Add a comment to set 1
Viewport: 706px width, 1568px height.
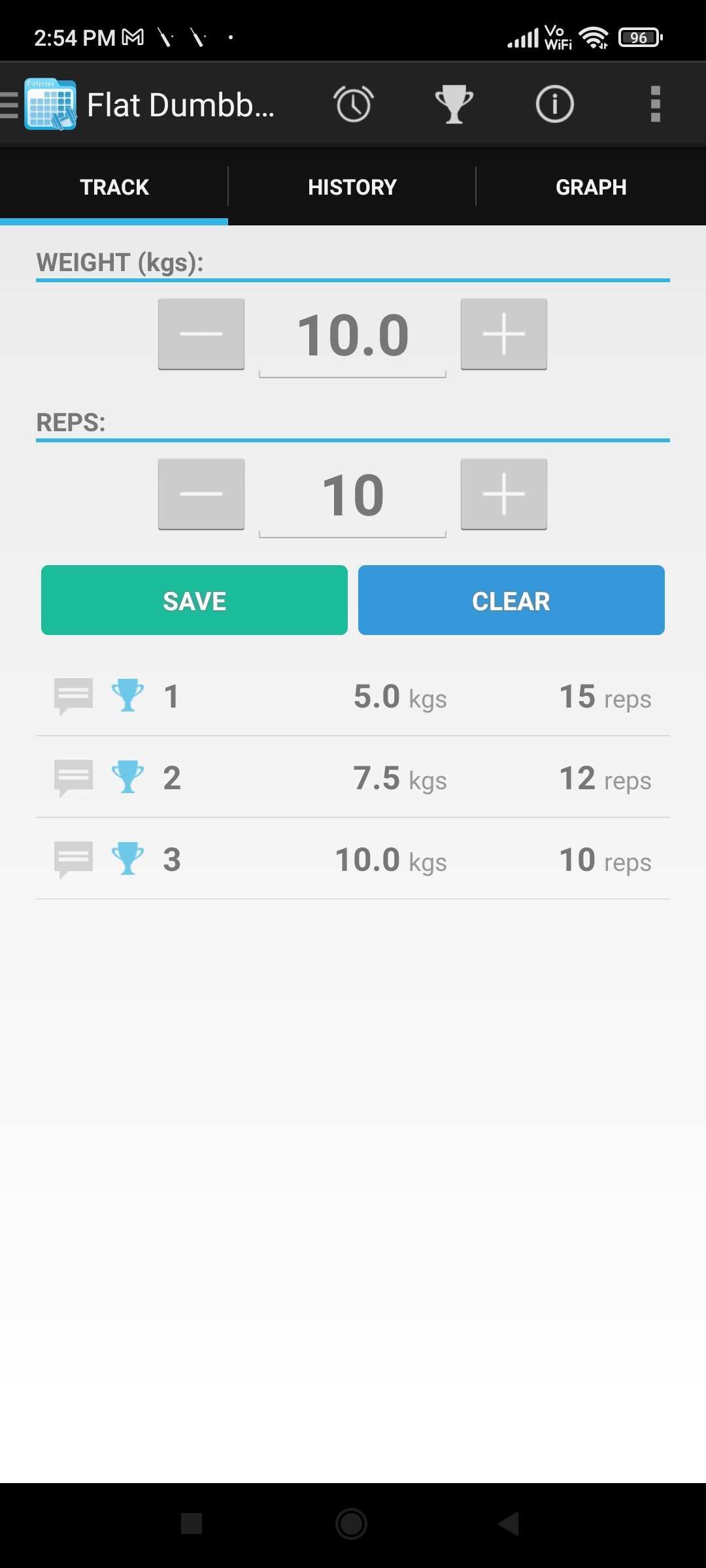click(x=73, y=696)
